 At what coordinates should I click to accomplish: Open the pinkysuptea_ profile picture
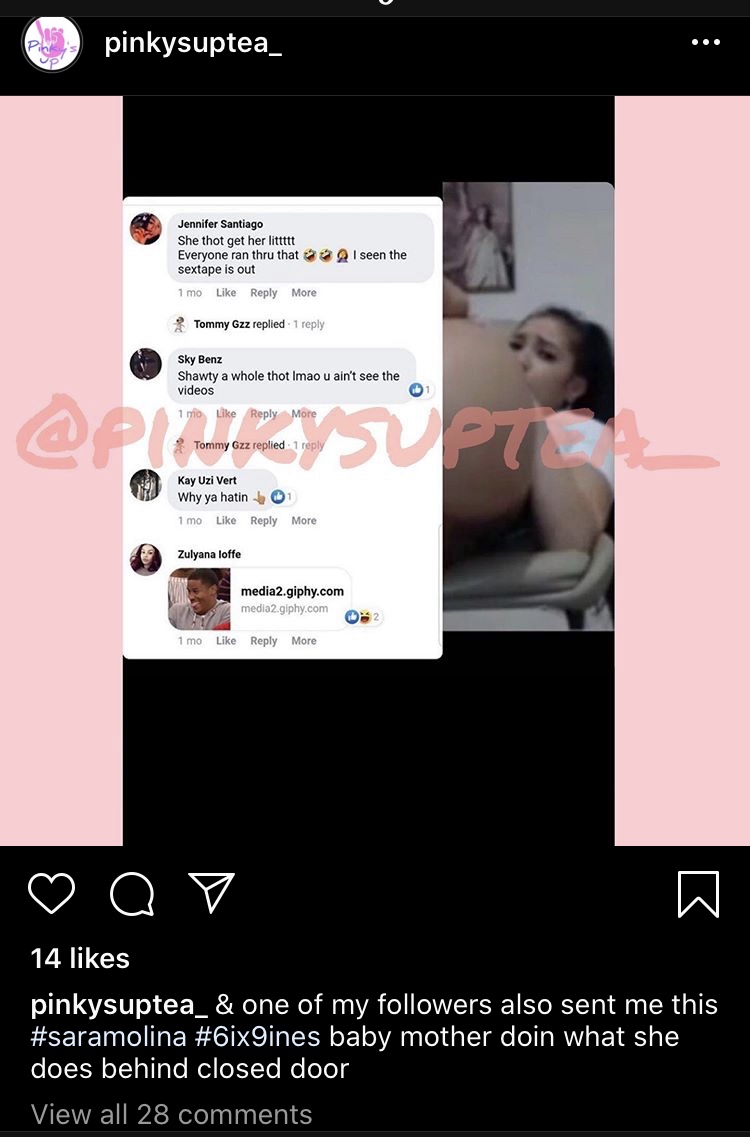[x=52, y=44]
